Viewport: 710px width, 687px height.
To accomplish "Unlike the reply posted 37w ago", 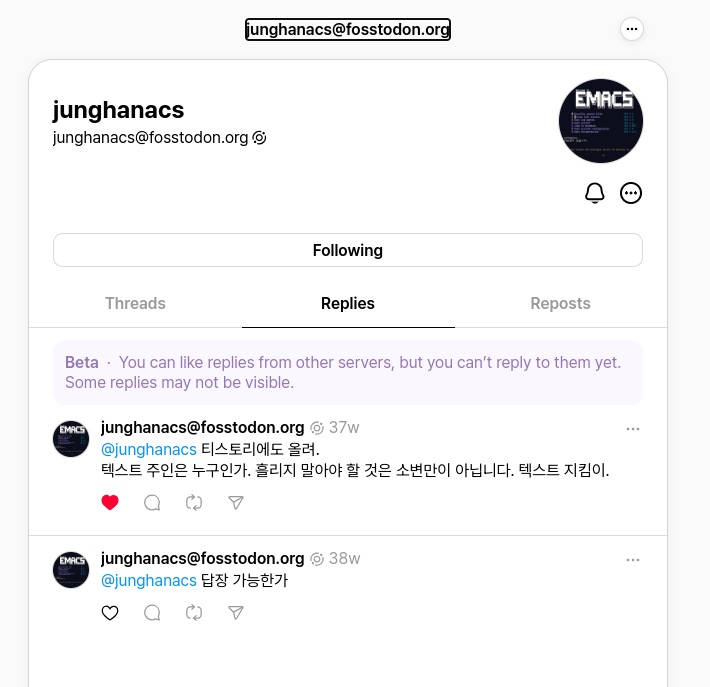I will point(110,502).
